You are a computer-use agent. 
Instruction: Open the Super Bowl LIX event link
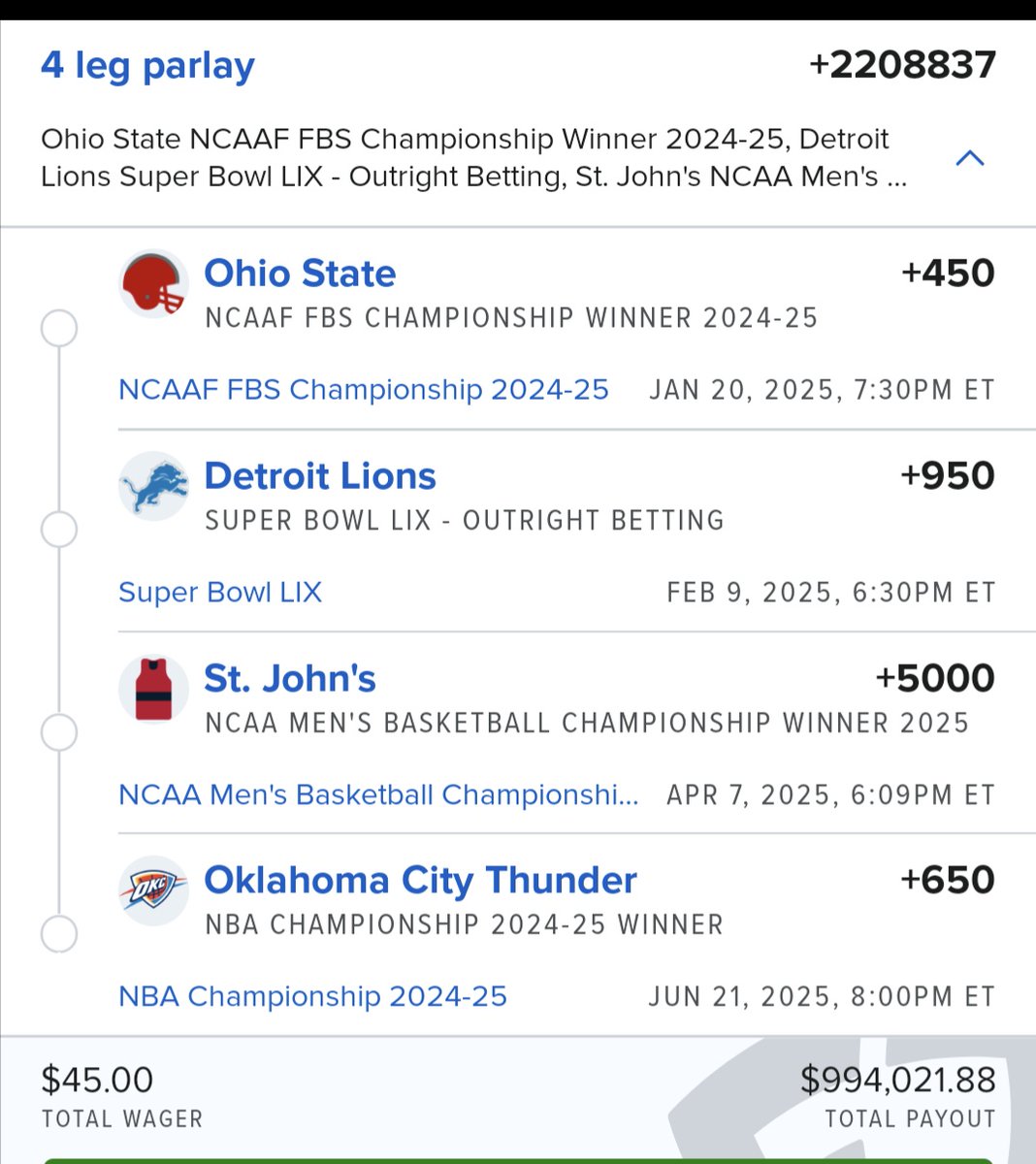(220, 593)
